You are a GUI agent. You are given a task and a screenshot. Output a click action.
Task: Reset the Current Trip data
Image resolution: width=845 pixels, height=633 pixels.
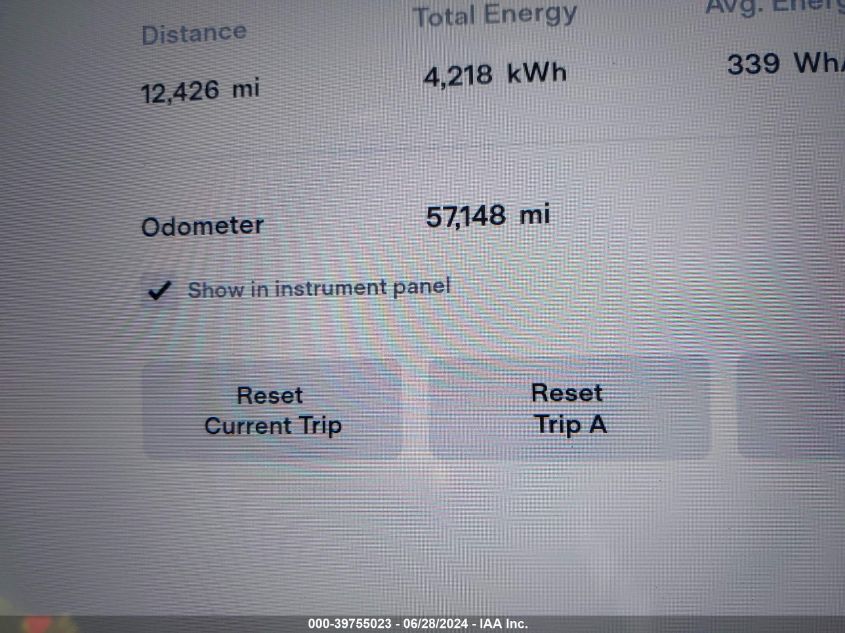(x=272, y=411)
